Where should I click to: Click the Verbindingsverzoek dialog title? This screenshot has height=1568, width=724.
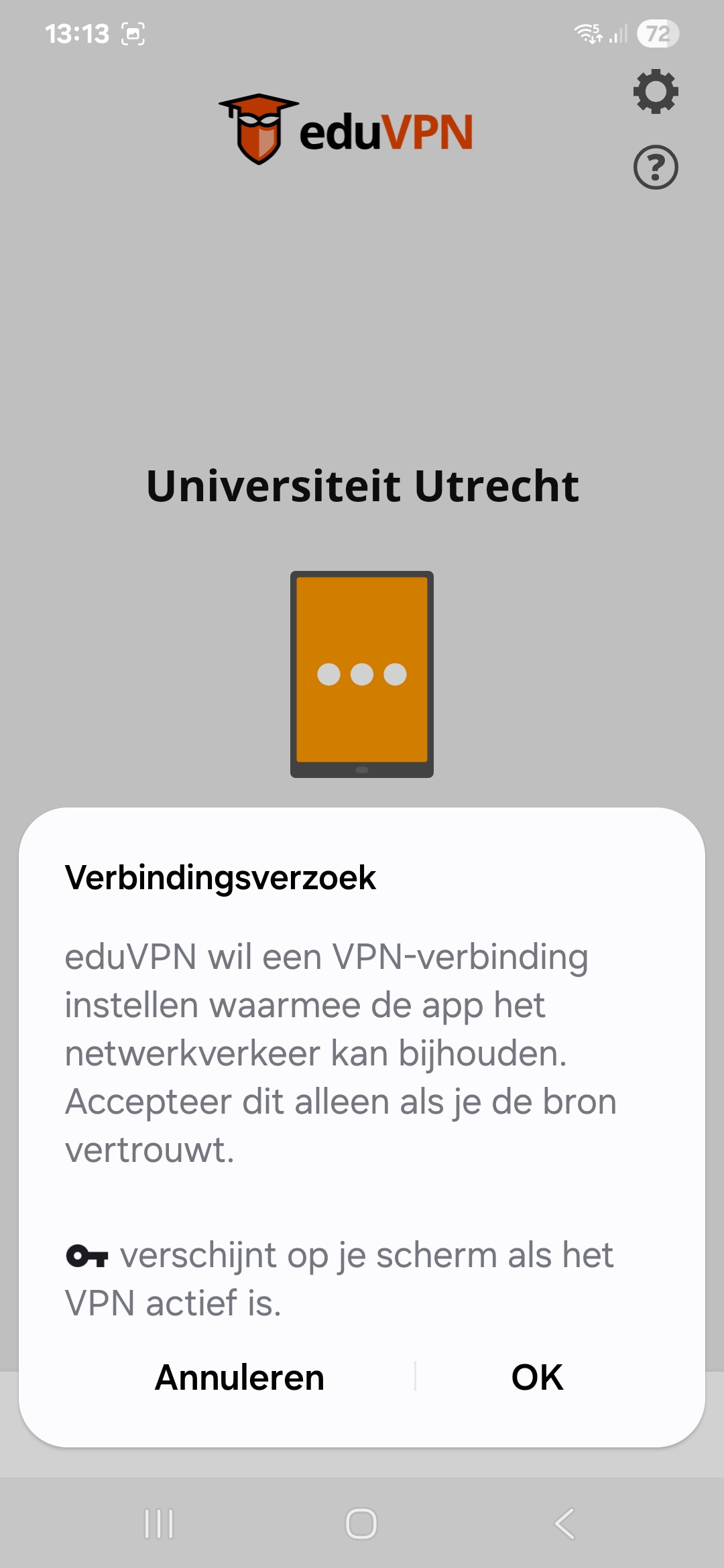[x=221, y=875]
